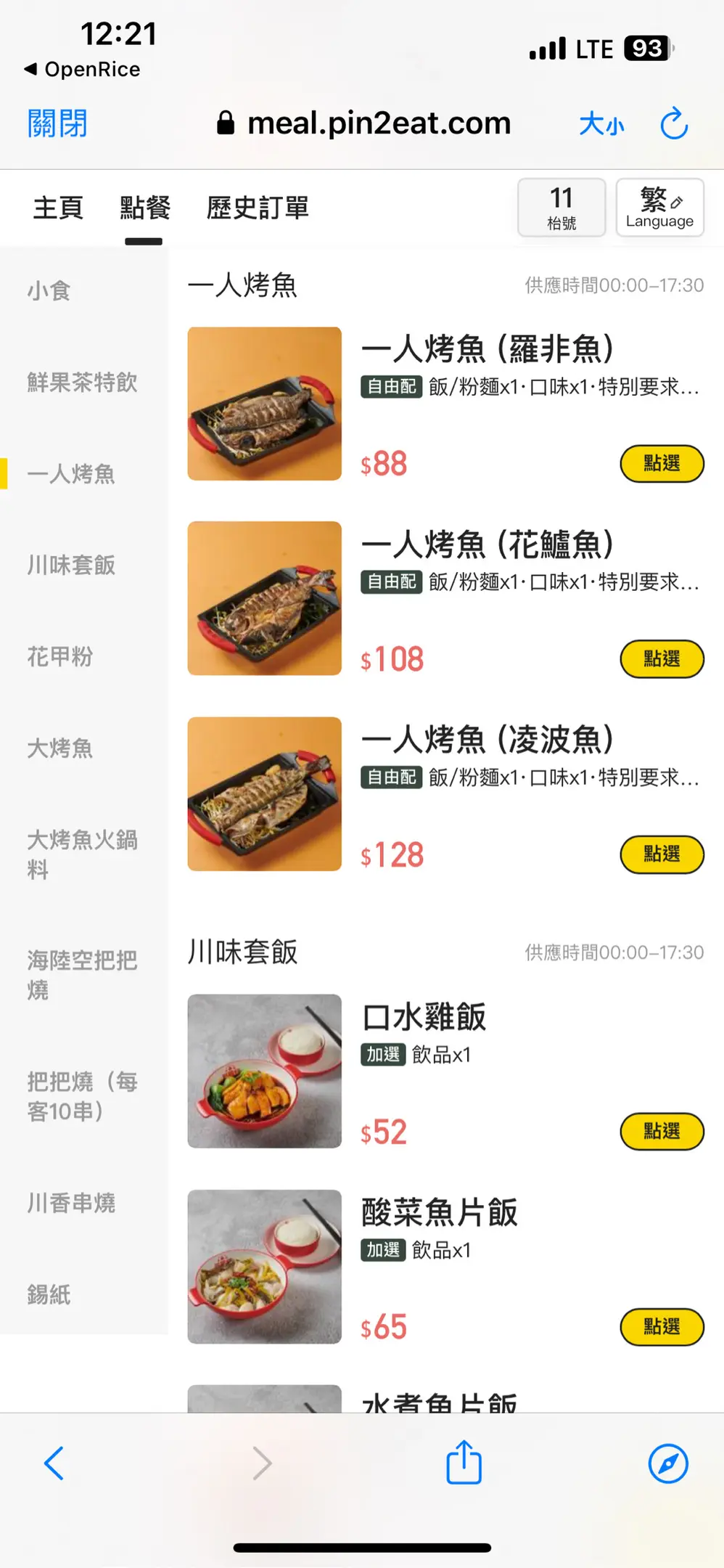
Task: Open the 大烤魚 category
Action: pyautogui.click(x=60, y=748)
